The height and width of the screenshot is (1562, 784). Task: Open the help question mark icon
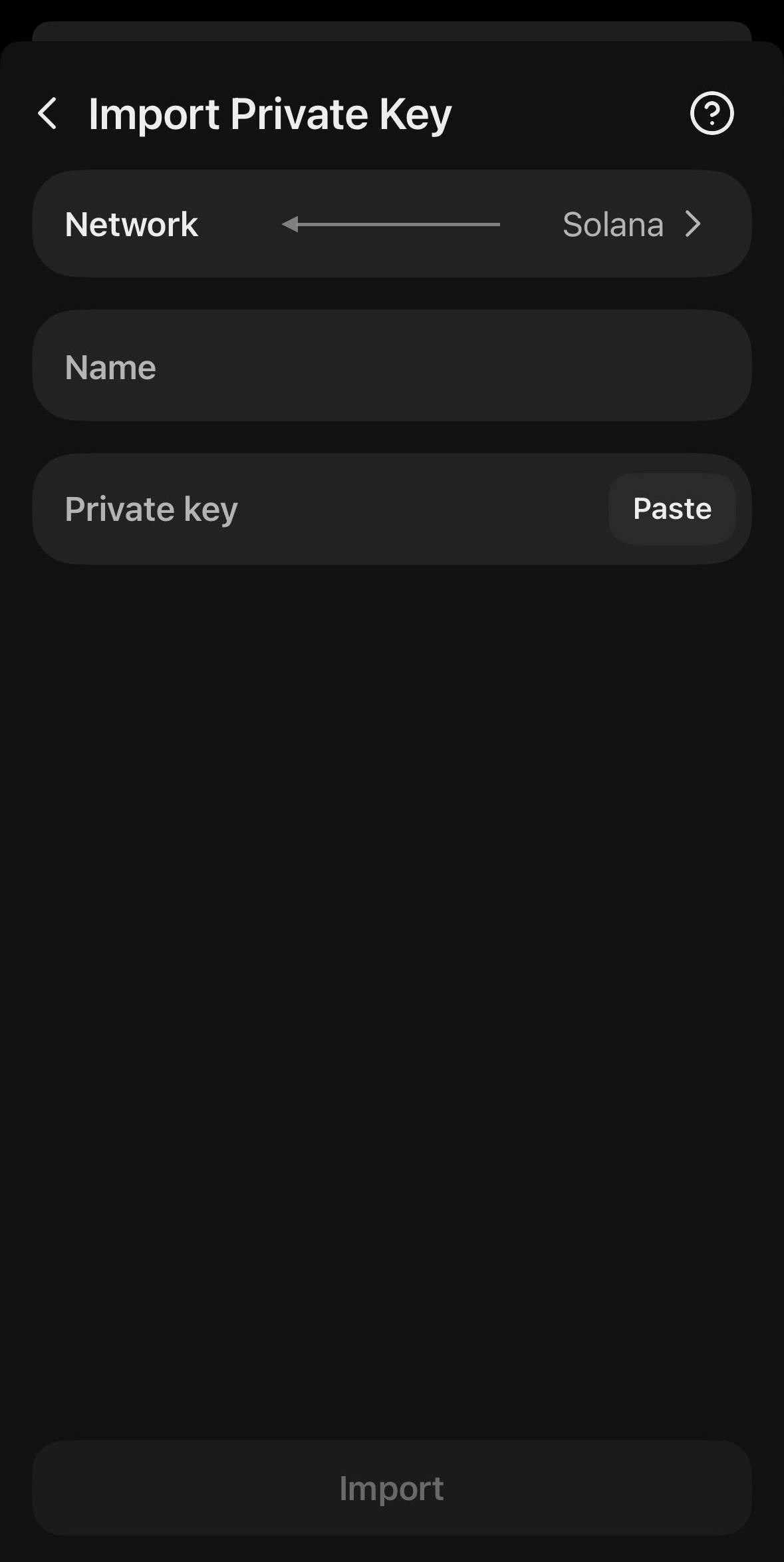click(712, 113)
